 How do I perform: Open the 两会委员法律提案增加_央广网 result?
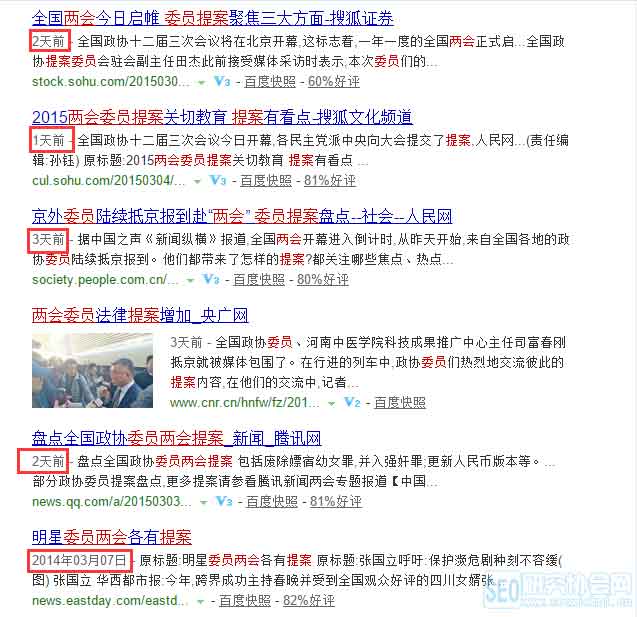click(139, 315)
